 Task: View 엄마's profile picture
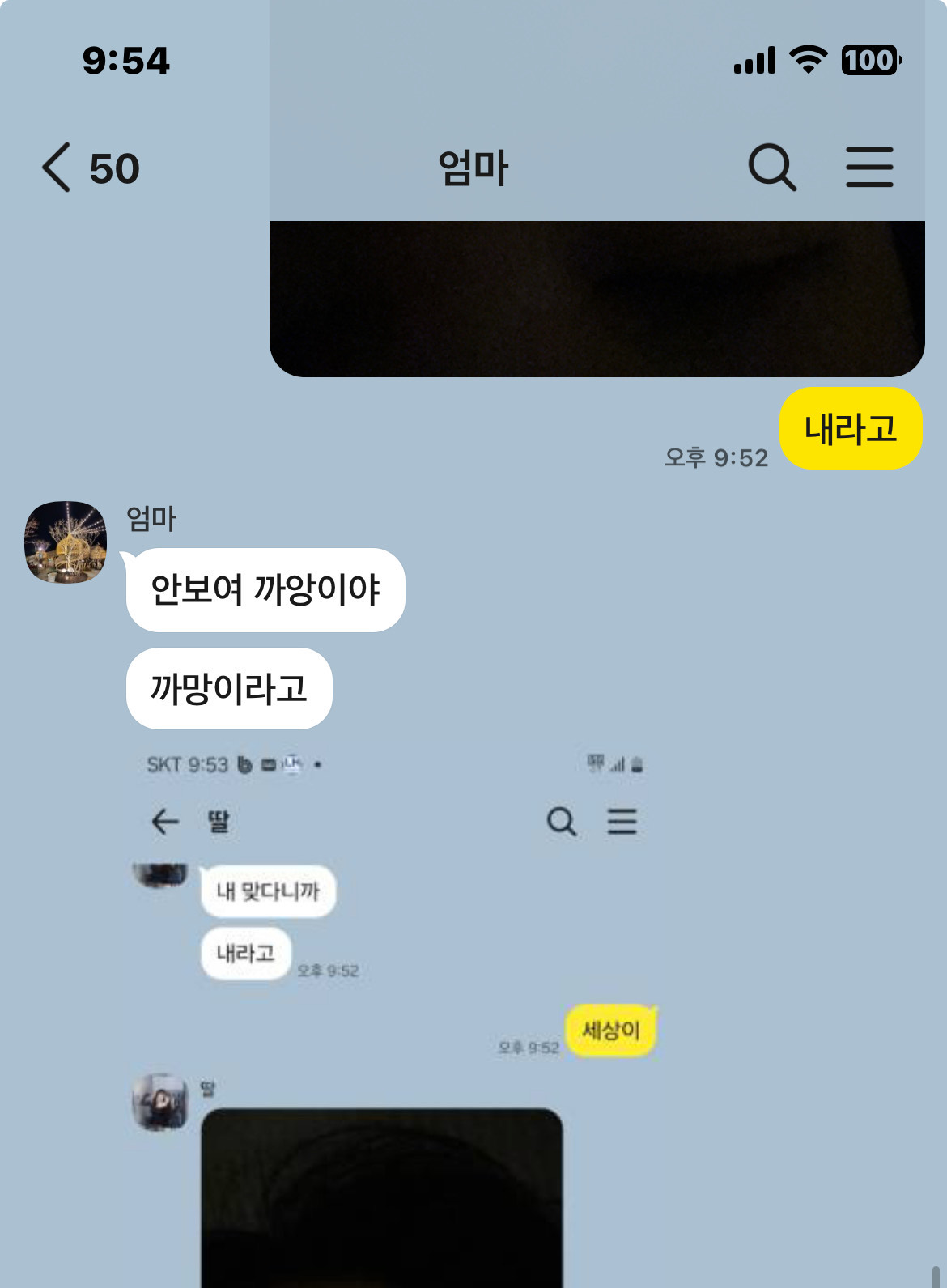click(66, 542)
